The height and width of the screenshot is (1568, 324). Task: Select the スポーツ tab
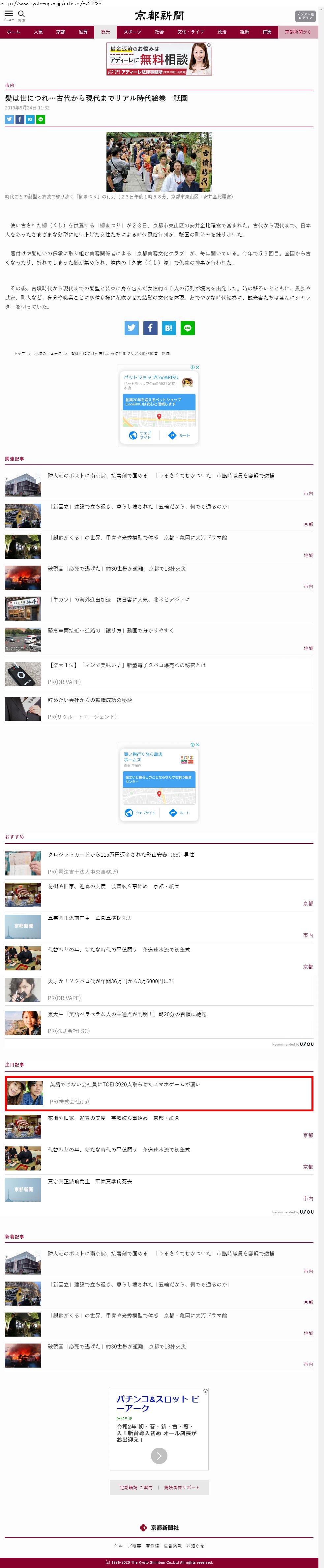pos(132,32)
